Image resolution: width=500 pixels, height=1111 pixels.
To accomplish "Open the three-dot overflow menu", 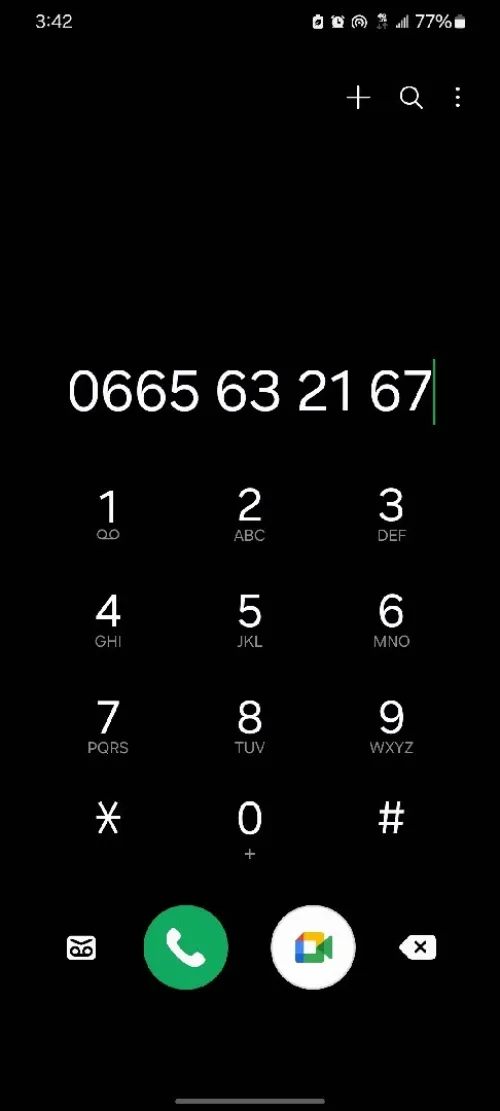I will (458, 98).
